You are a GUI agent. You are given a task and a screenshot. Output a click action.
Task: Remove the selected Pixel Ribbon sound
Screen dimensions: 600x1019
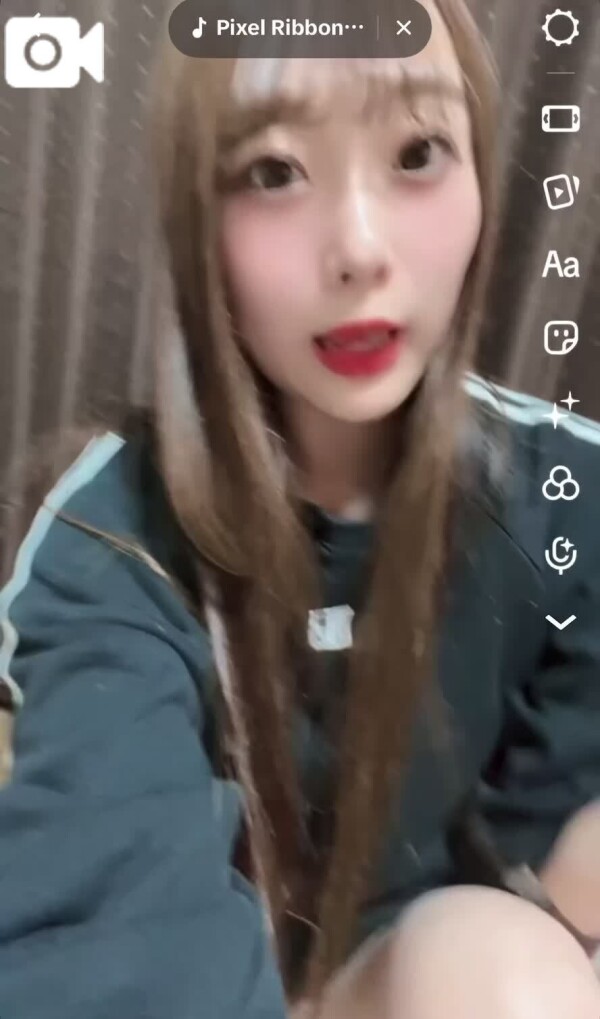(x=404, y=28)
